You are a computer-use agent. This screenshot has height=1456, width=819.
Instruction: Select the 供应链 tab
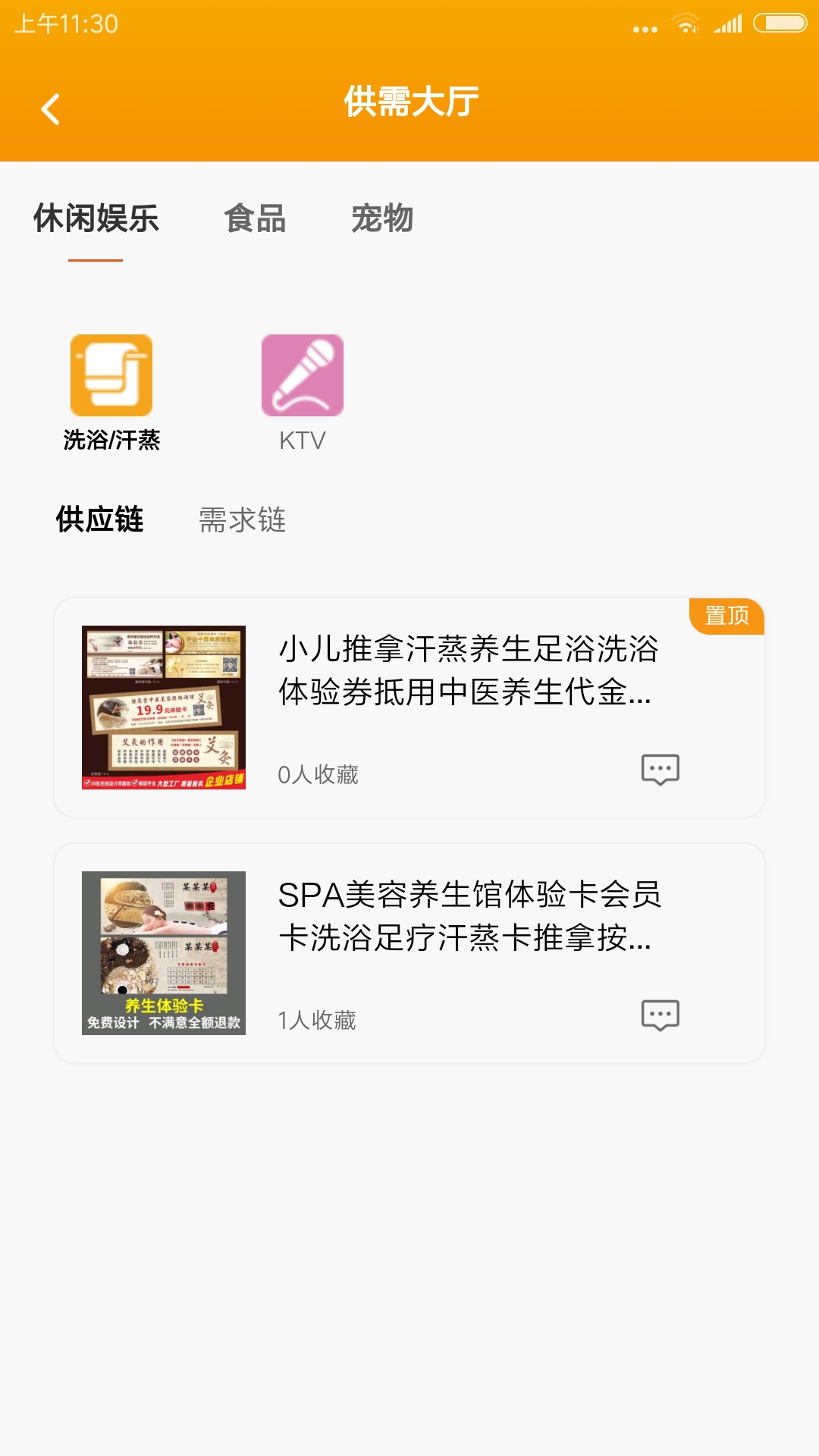click(99, 520)
